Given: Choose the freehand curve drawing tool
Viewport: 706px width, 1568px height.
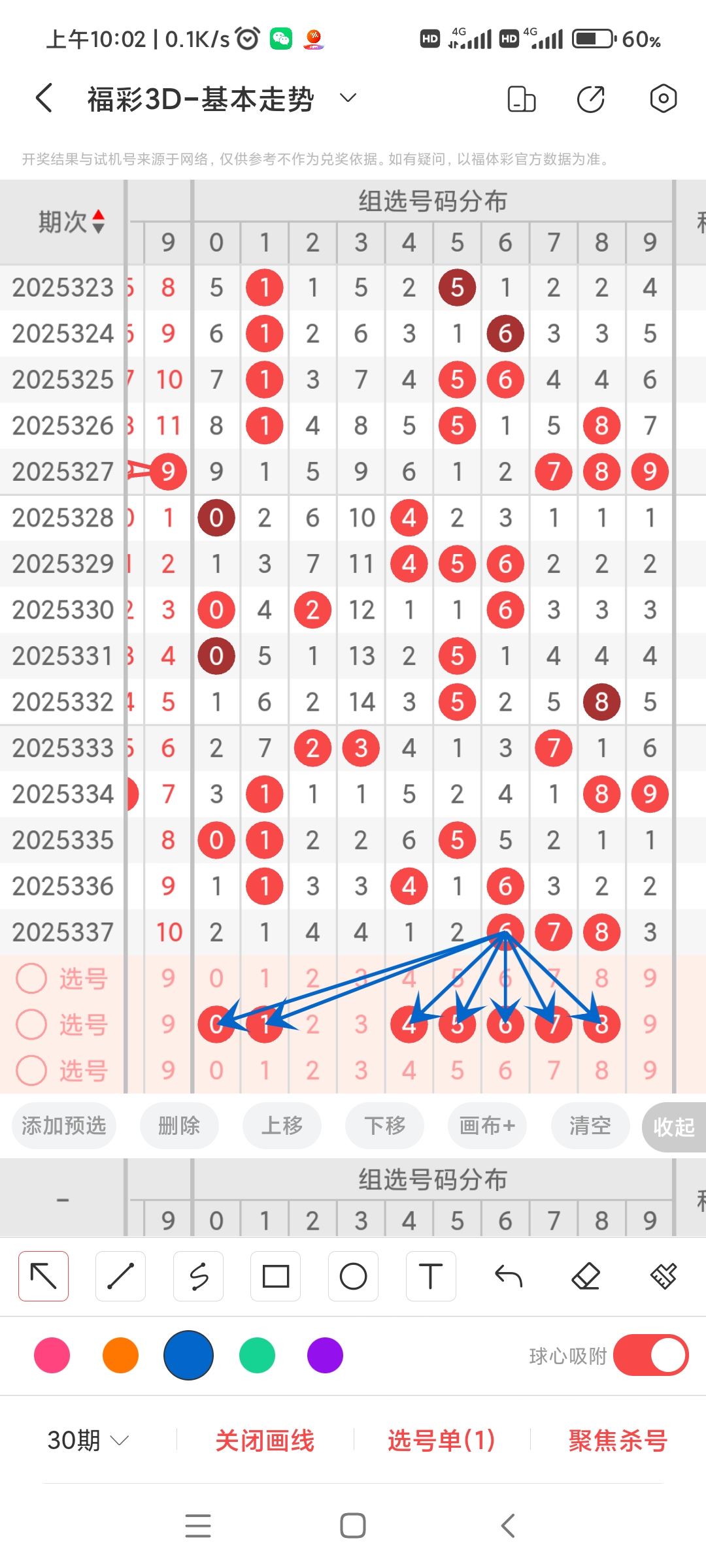Looking at the screenshot, I should click(x=198, y=1275).
